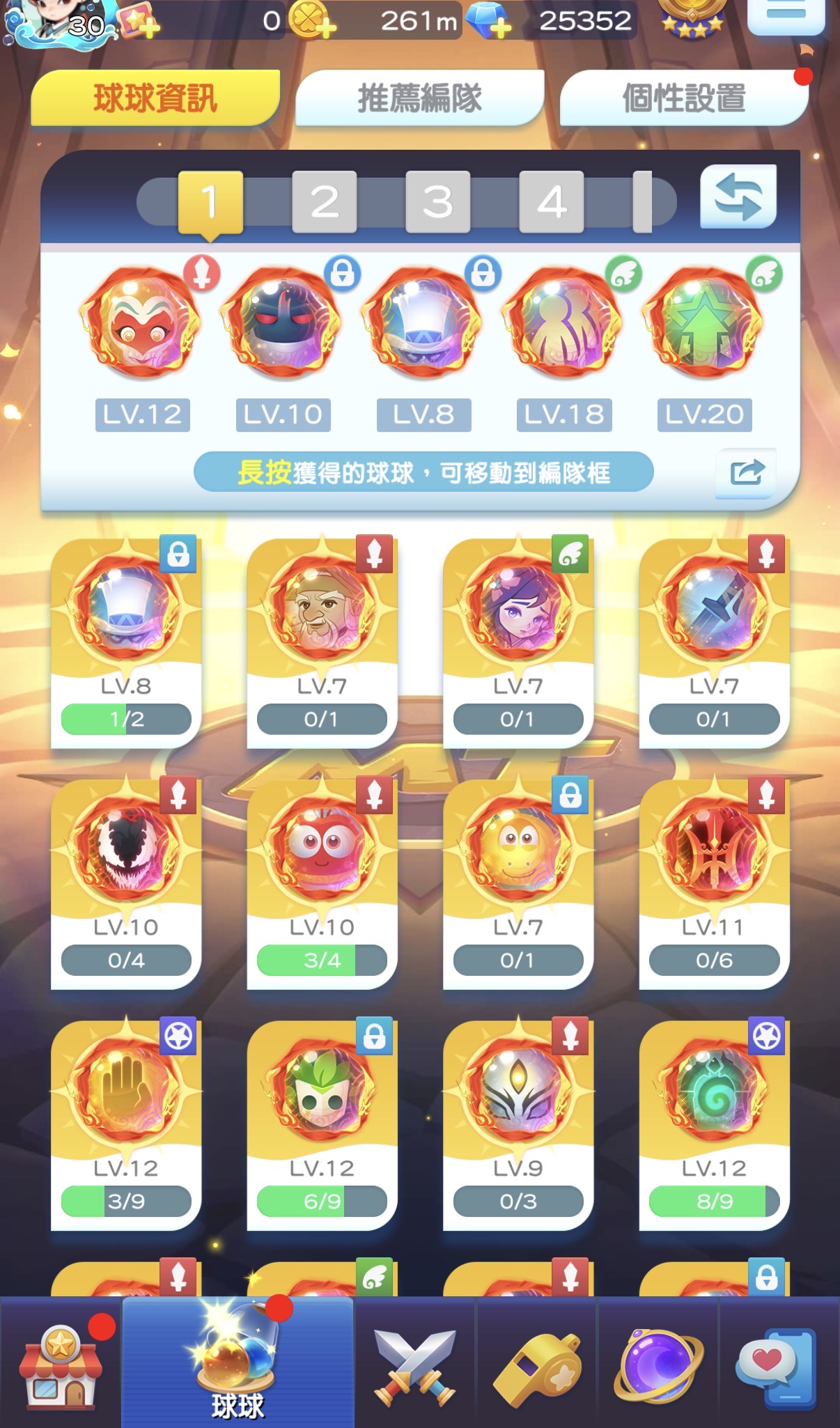Switch to the 推薦編隊 tab
Viewport: 840px width, 1428px height.
pos(419,98)
